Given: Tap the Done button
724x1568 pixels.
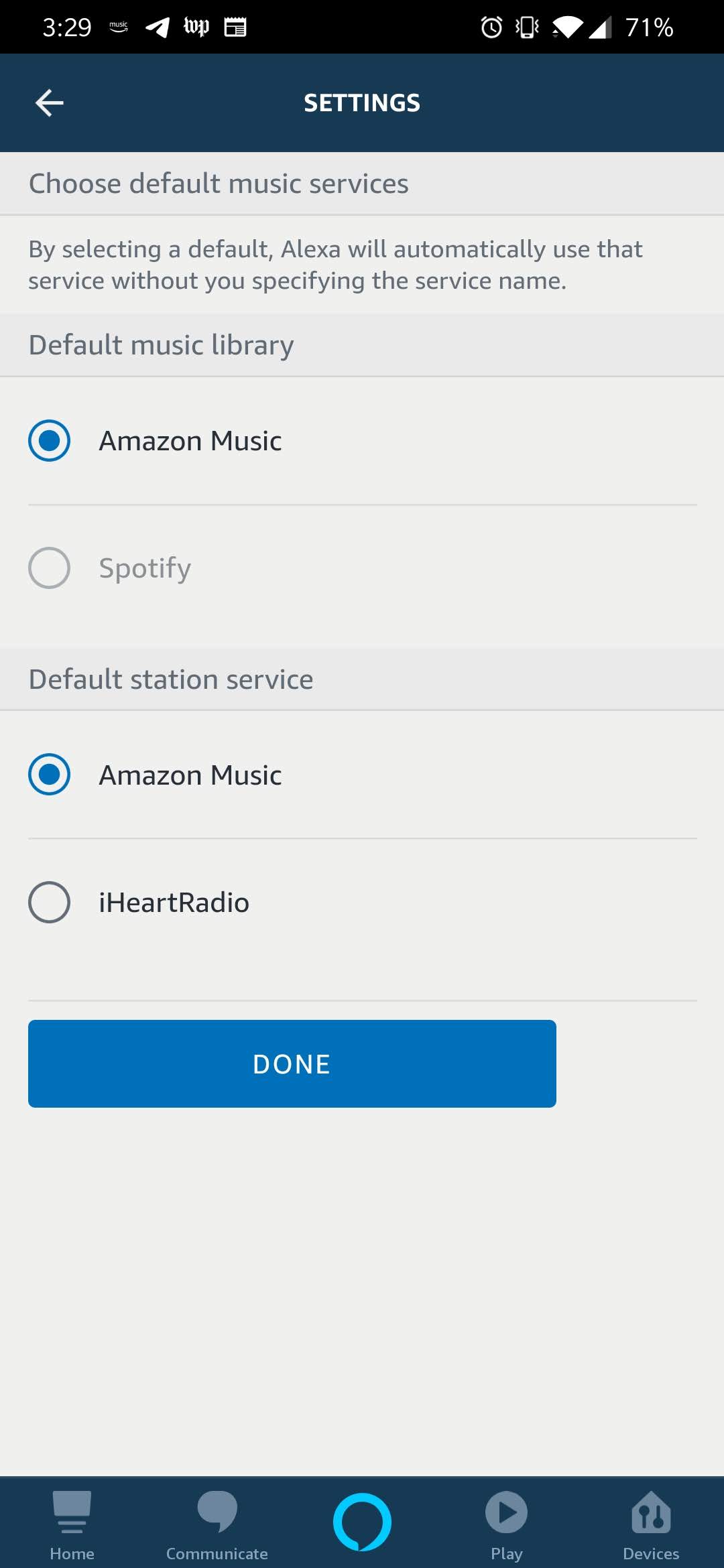Looking at the screenshot, I should tap(292, 1063).
